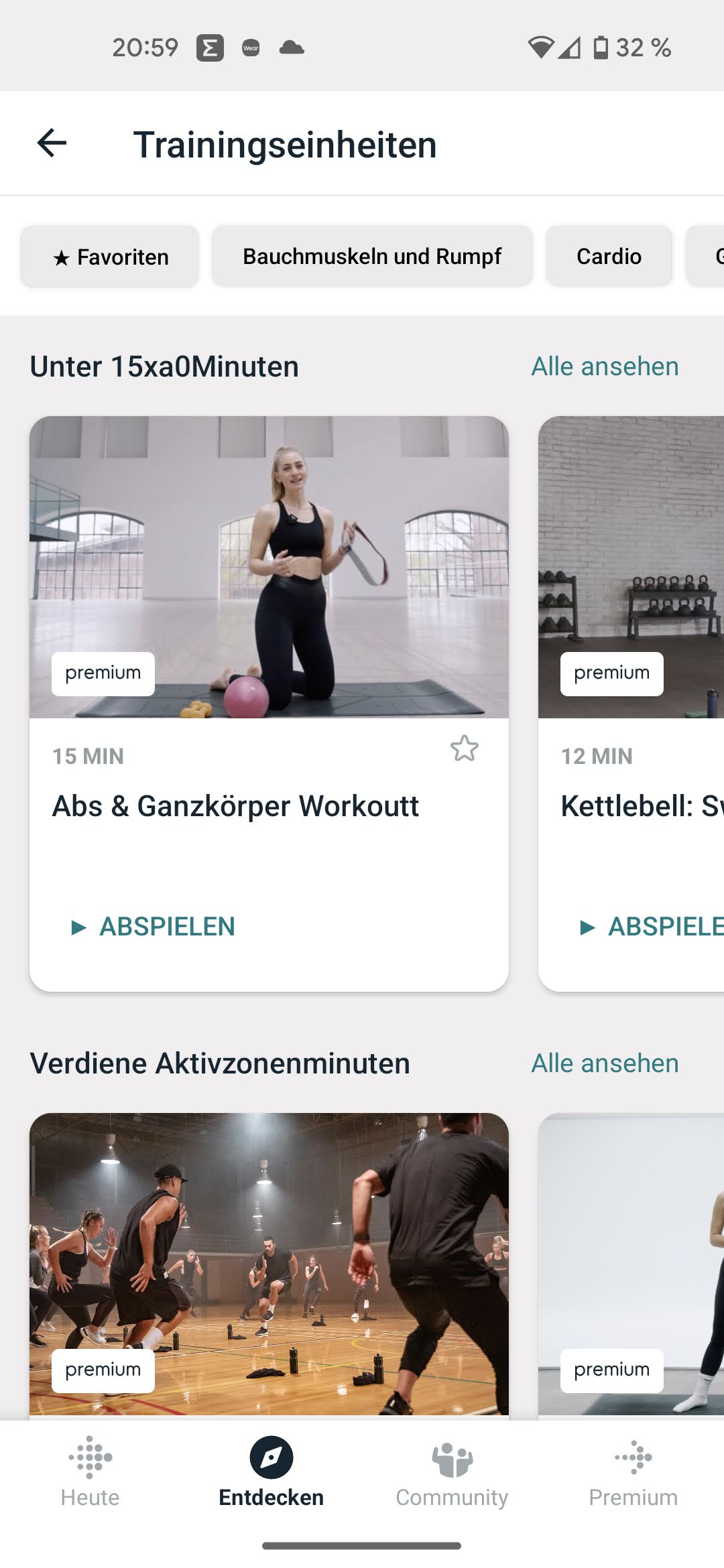
Task: Play the Abs & Ganzkörper Workout
Action: (x=154, y=927)
